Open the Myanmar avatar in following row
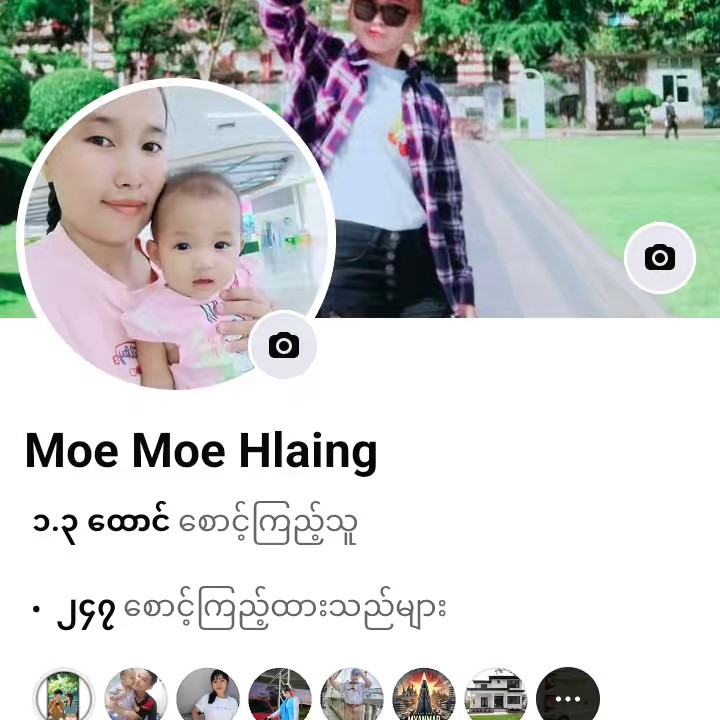720x720 pixels. click(424, 696)
